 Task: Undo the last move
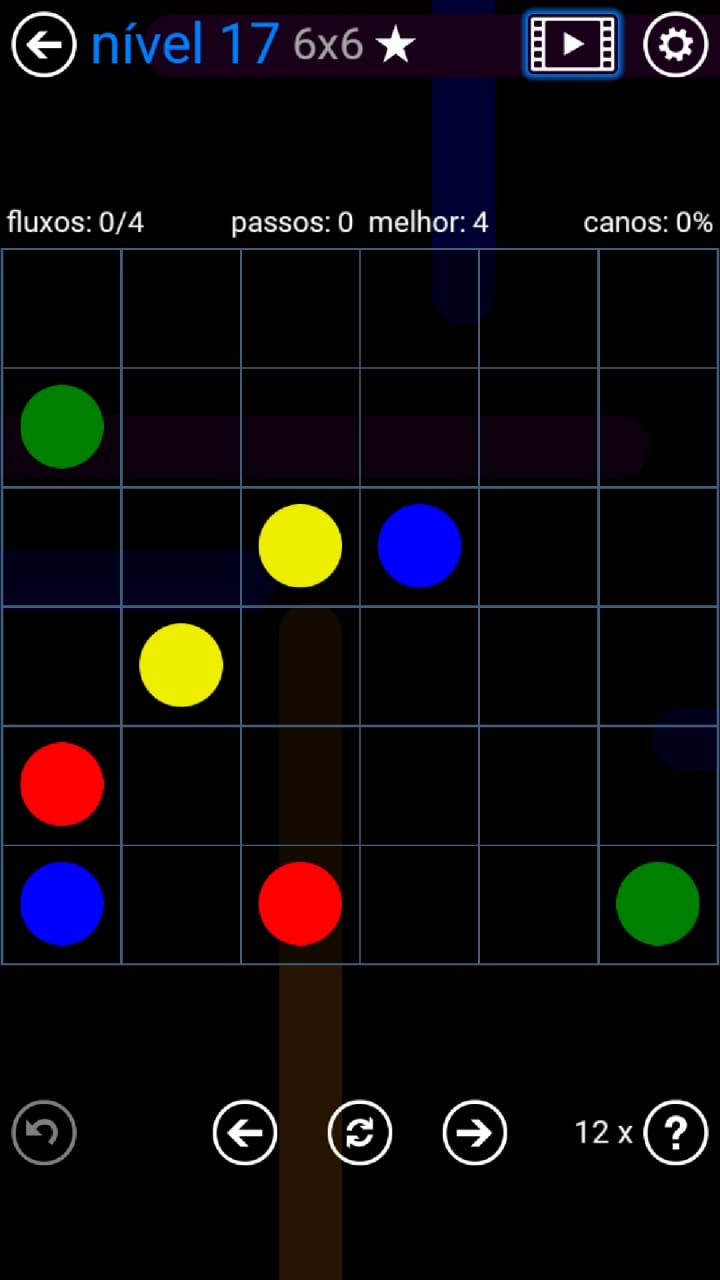[x=44, y=1132]
